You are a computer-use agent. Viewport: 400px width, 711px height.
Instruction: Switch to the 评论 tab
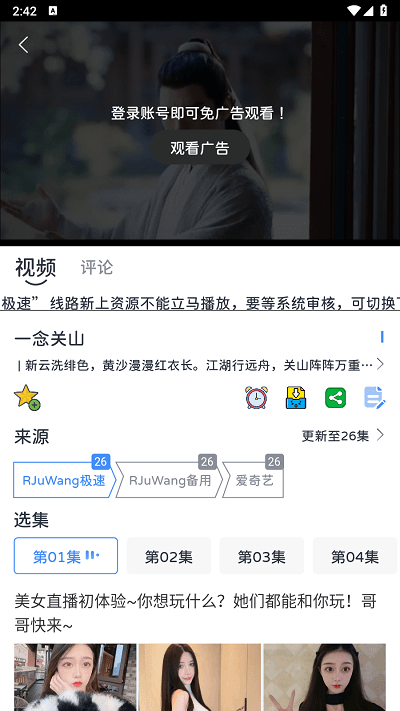tap(97, 267)
